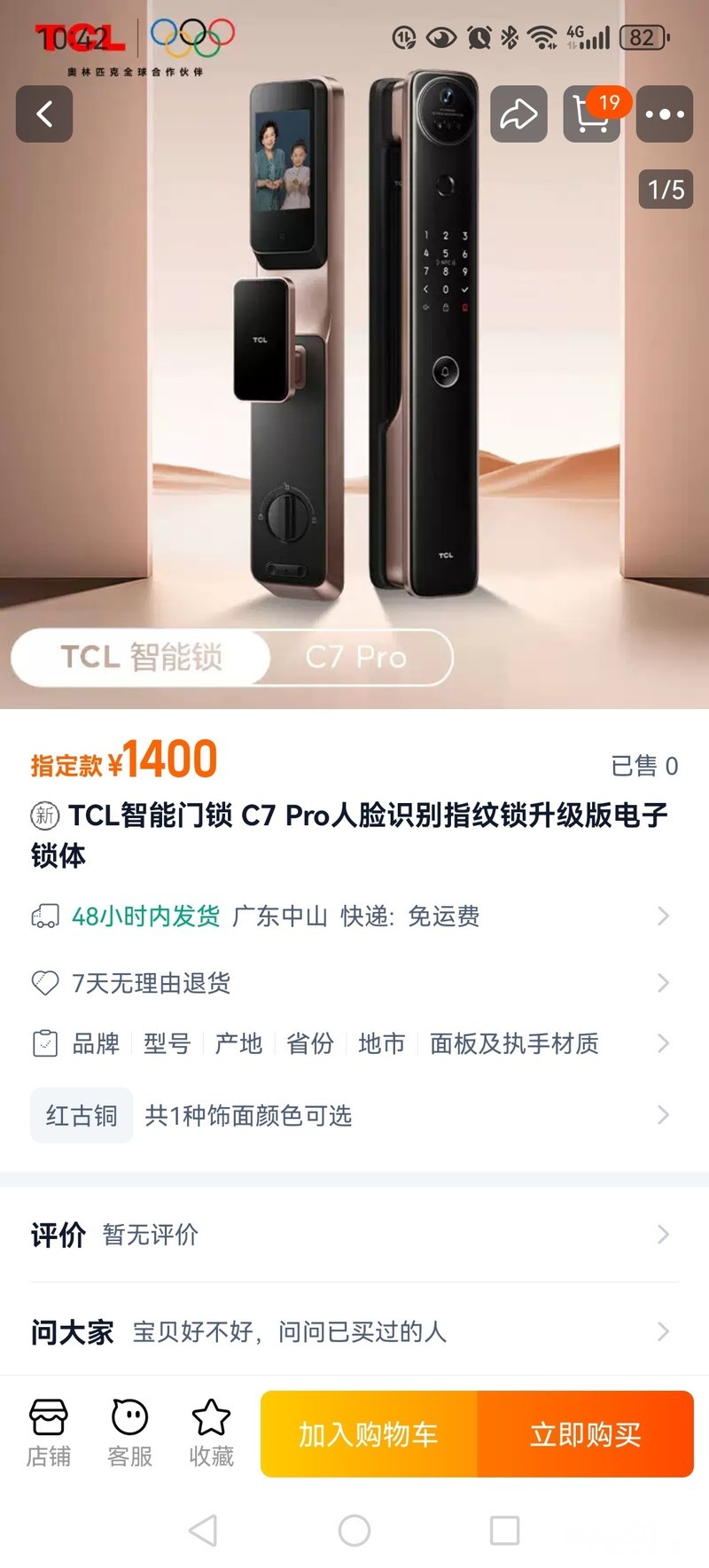Choose the 红古铜 finish color option

82,1115
